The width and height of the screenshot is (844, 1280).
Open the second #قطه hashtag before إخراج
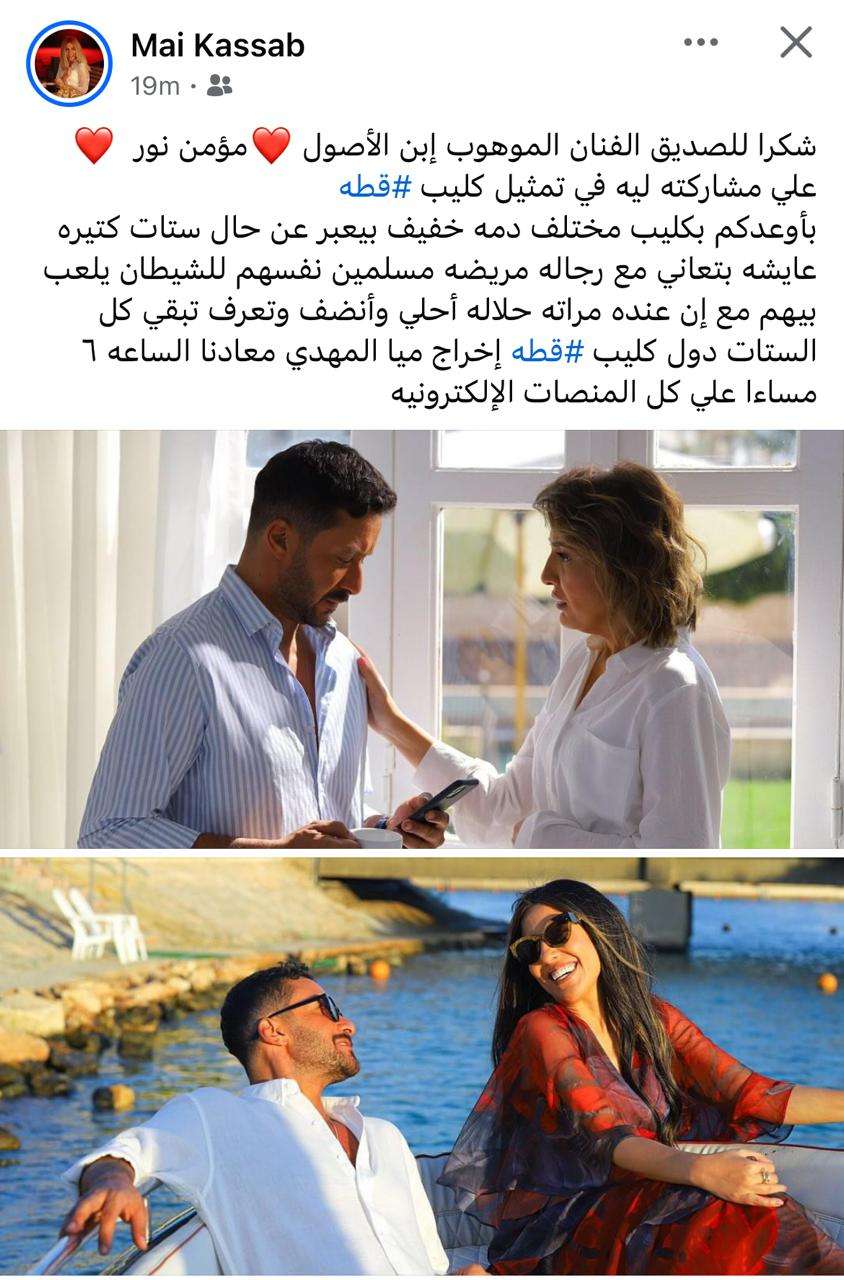(540, 352)
